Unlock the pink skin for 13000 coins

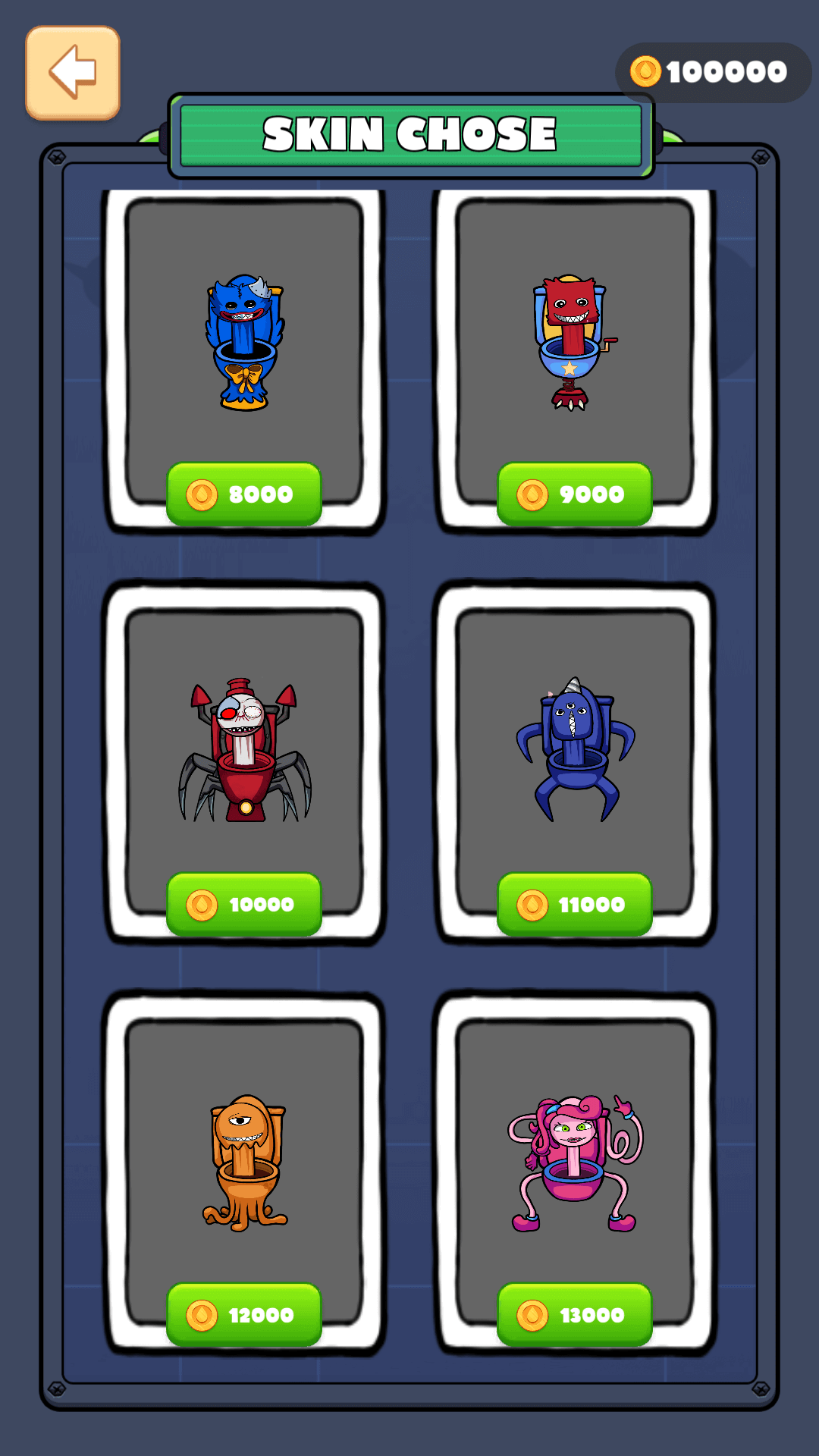575,1315
